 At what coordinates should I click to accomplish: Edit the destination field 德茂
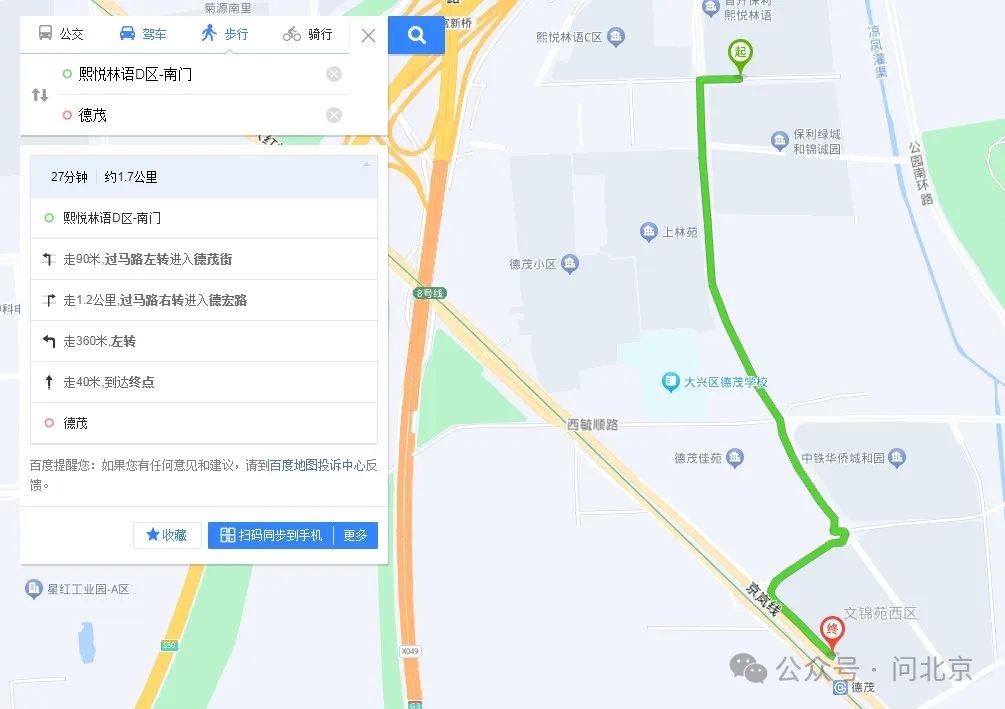click(190, 115)
